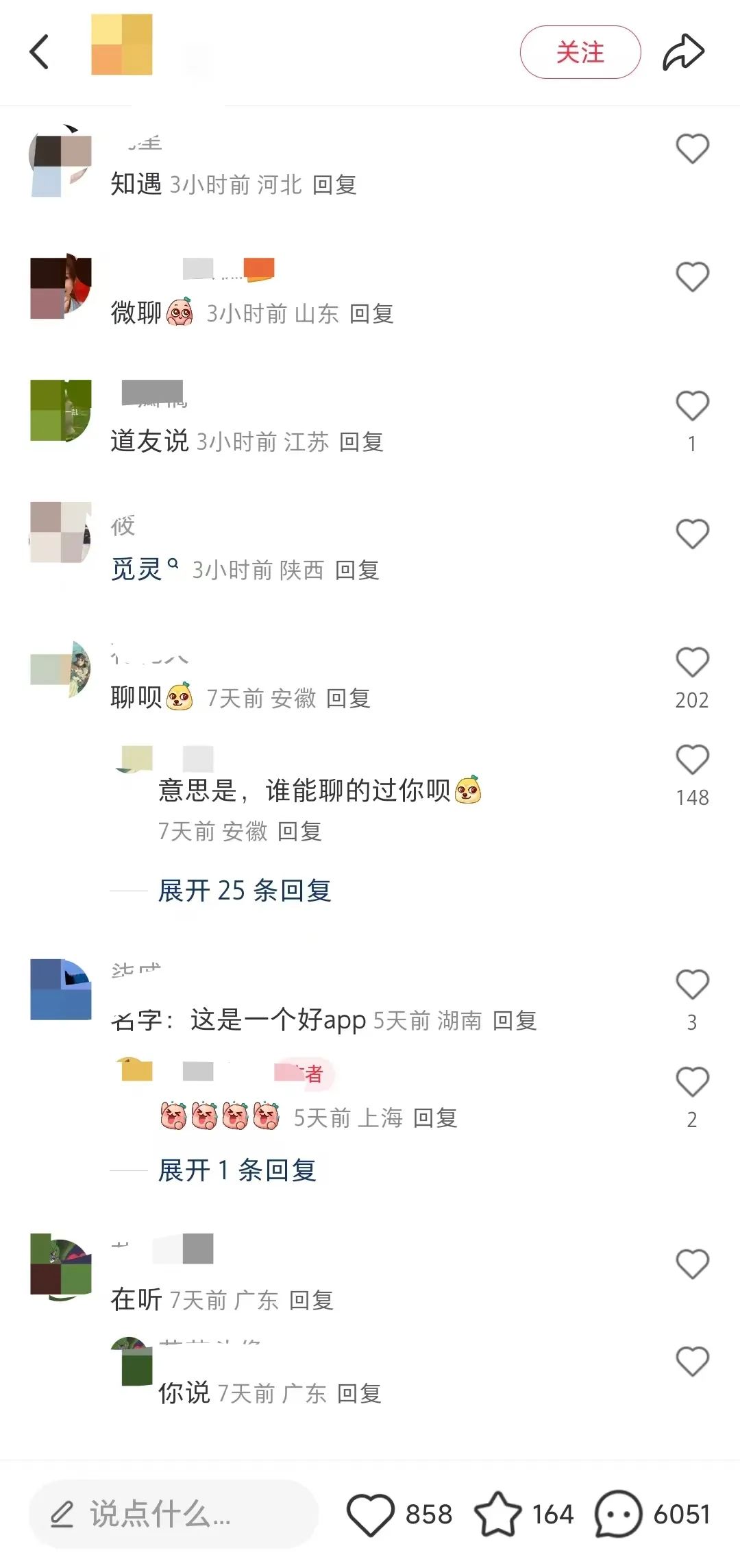Reply to the 道友说 comment

(361, 442)
